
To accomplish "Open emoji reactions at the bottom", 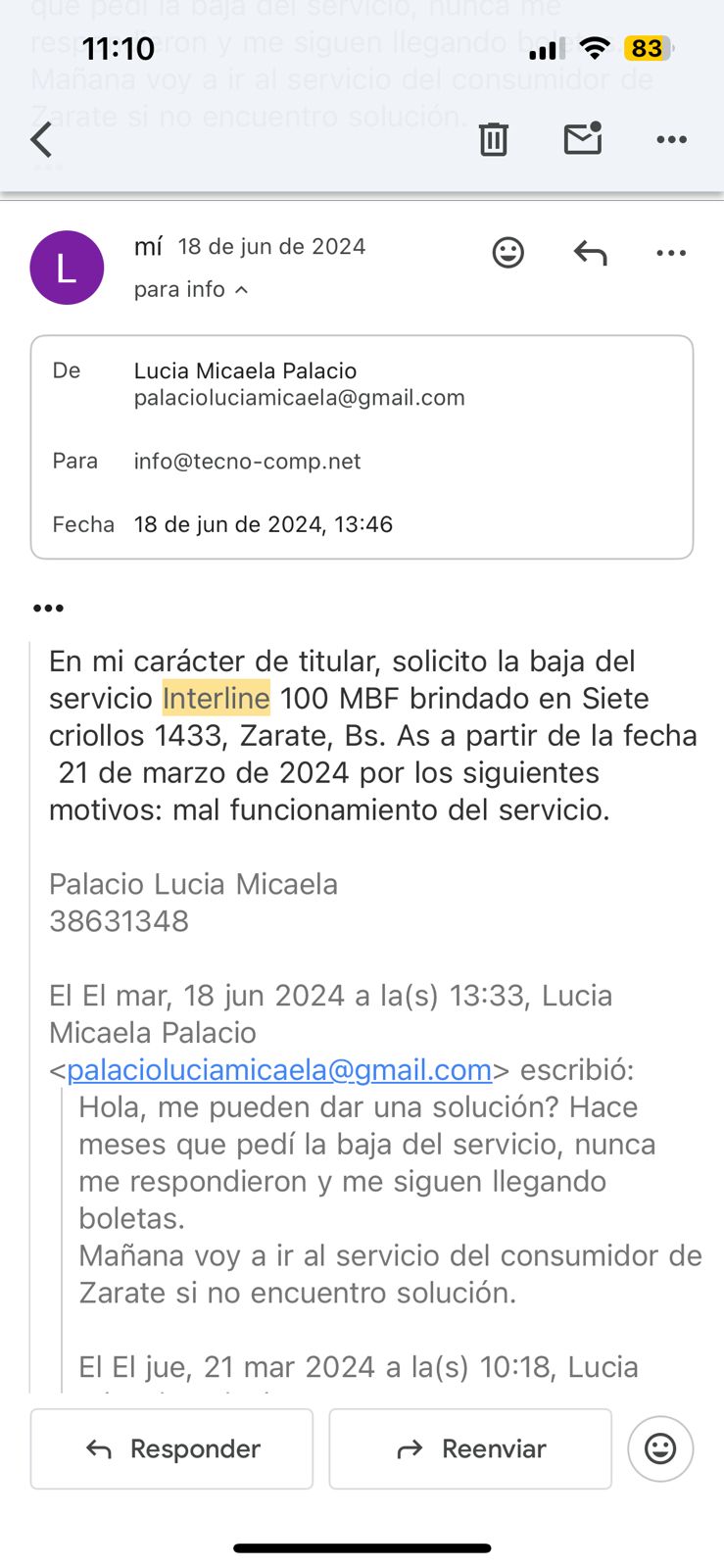I will point(660,1448).
